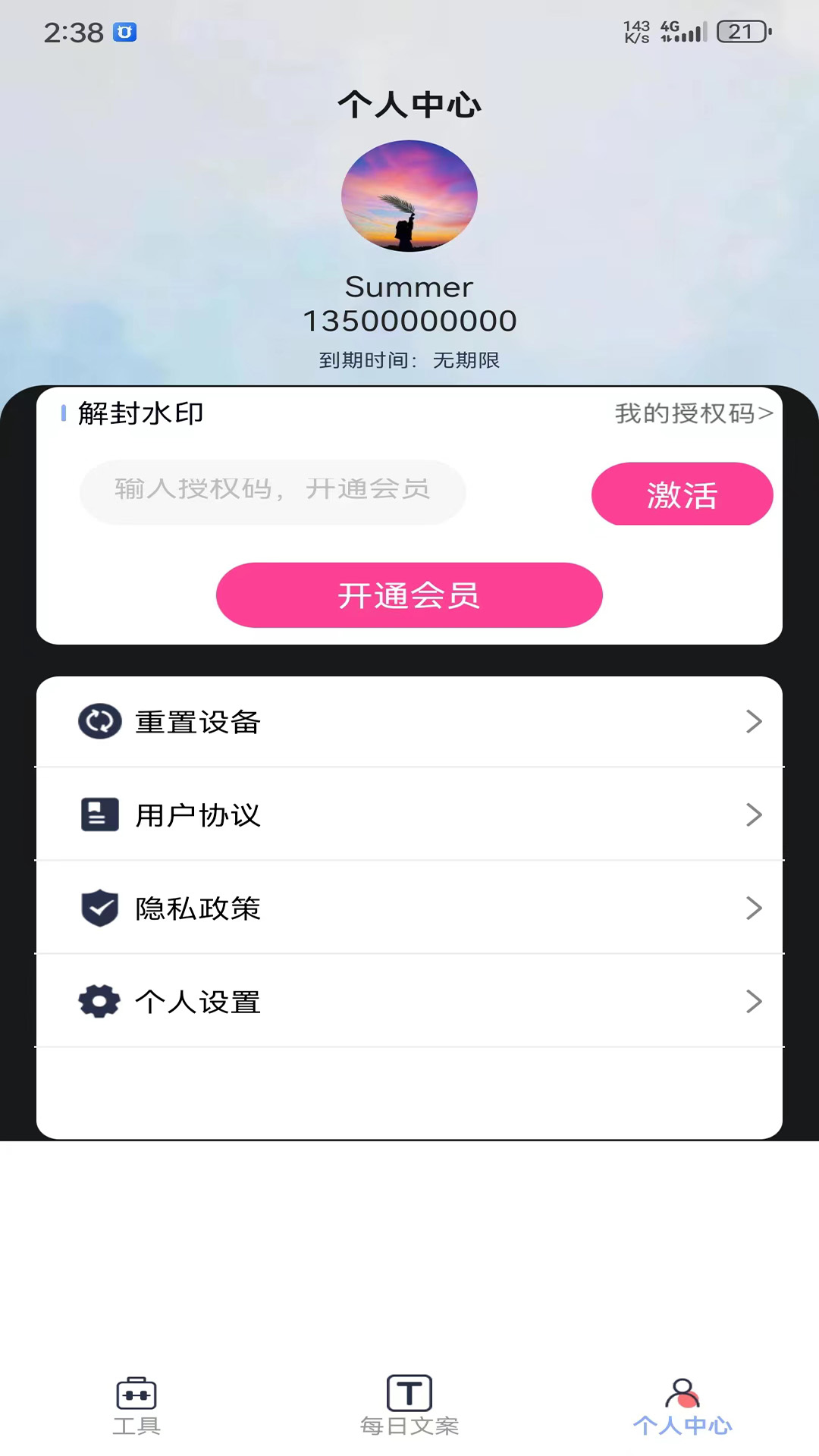Viewport: 819px width, 1456px height.
Task: Click the 开通会员 button
Action: pos(409,595)
